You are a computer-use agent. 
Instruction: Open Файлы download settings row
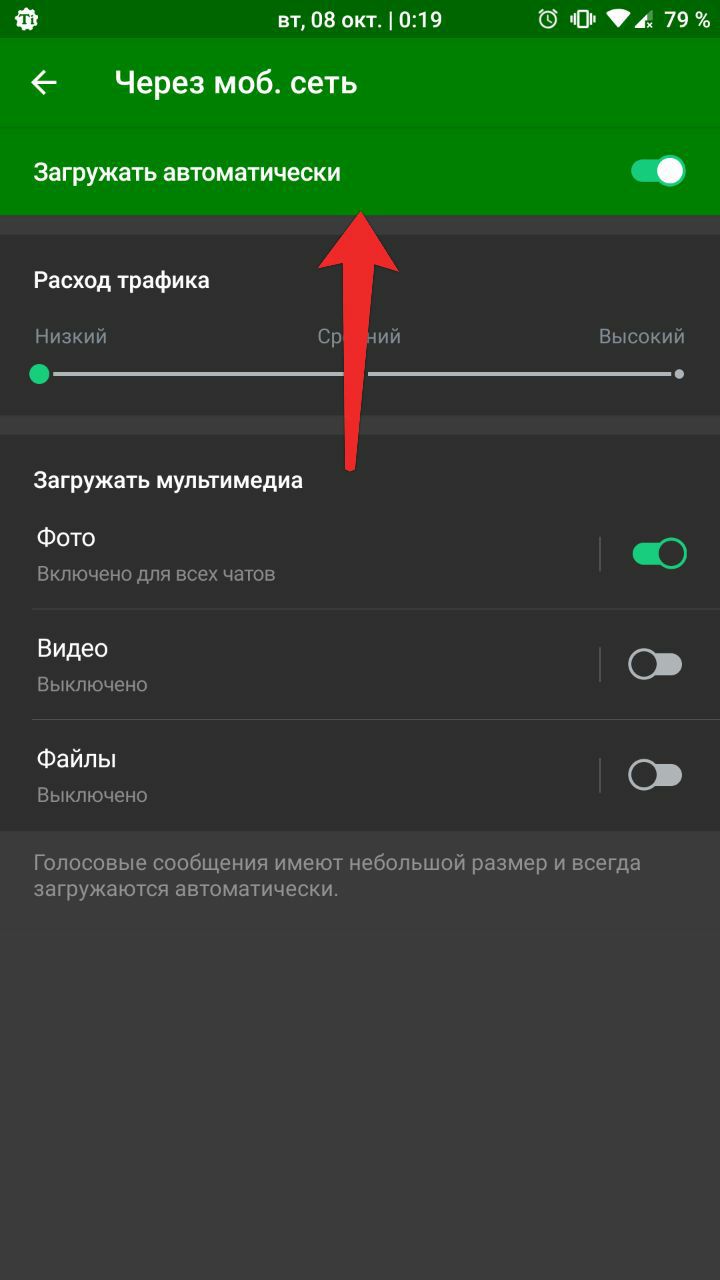click(x=300, y=775)
